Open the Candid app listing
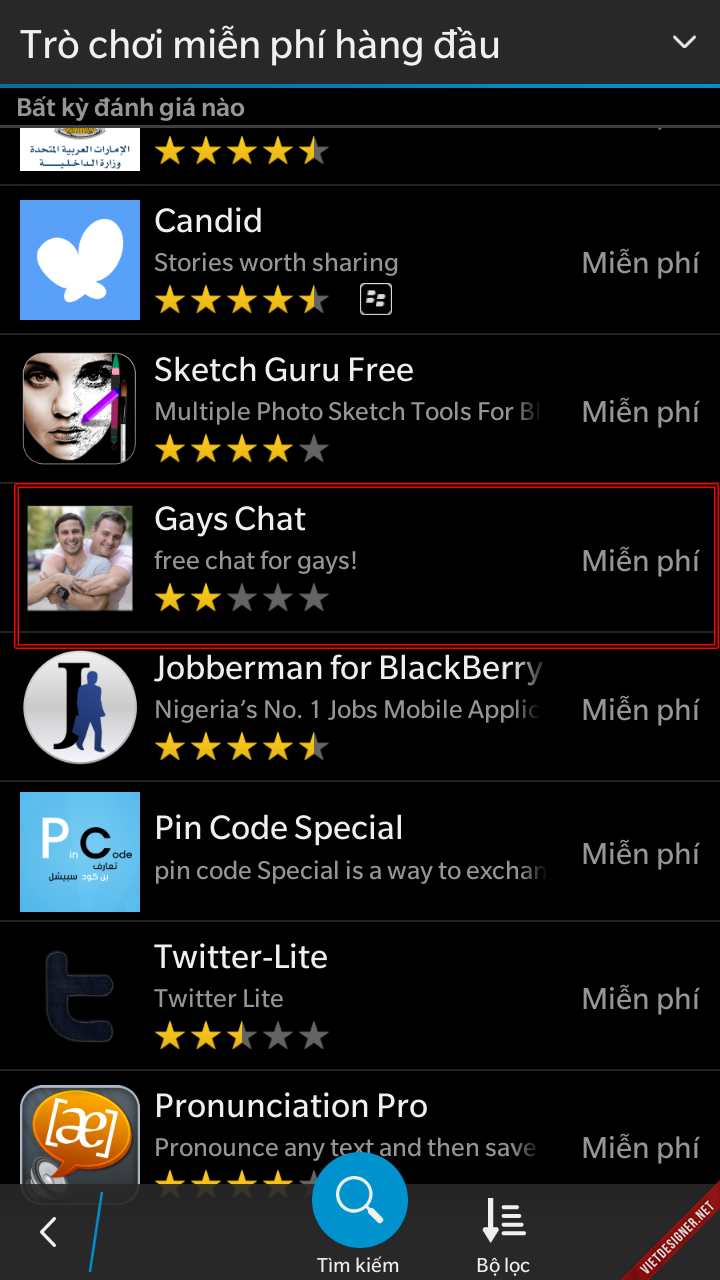 coord(360,260)
